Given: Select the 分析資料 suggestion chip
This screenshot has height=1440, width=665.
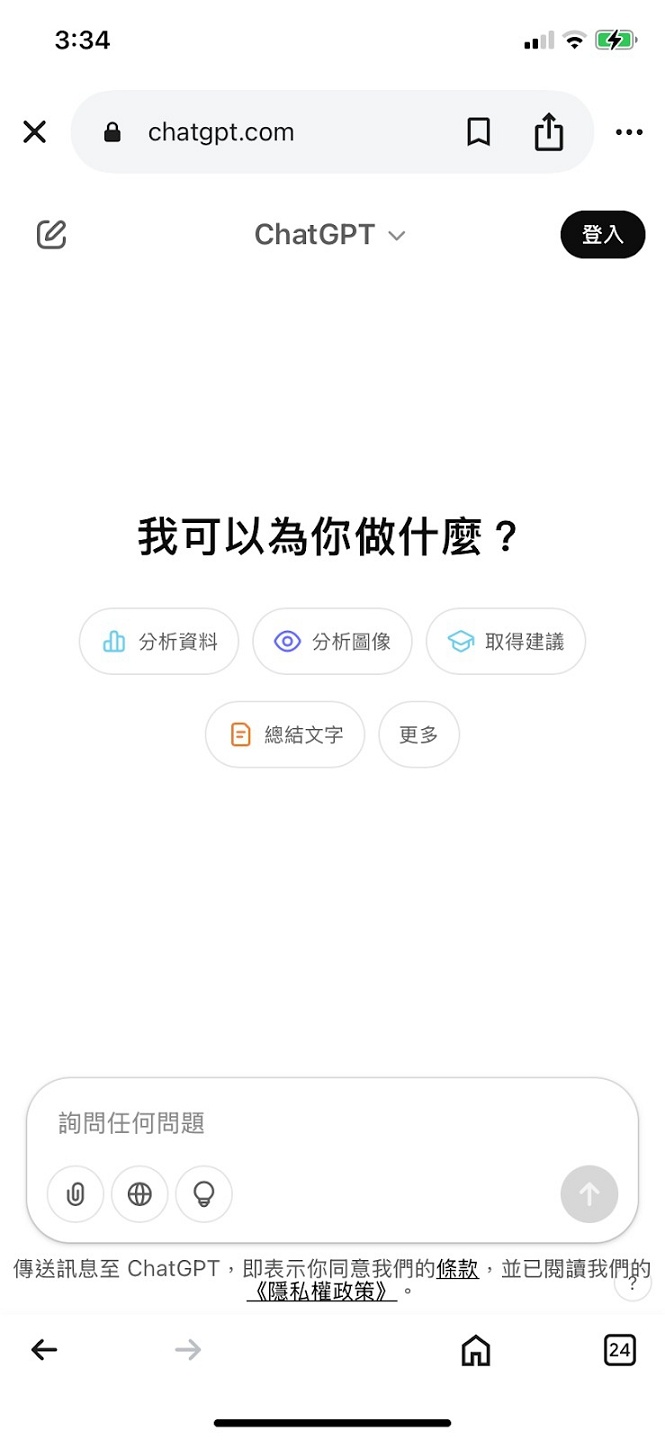Looking at the screenshot, I should tap(159, 642).
